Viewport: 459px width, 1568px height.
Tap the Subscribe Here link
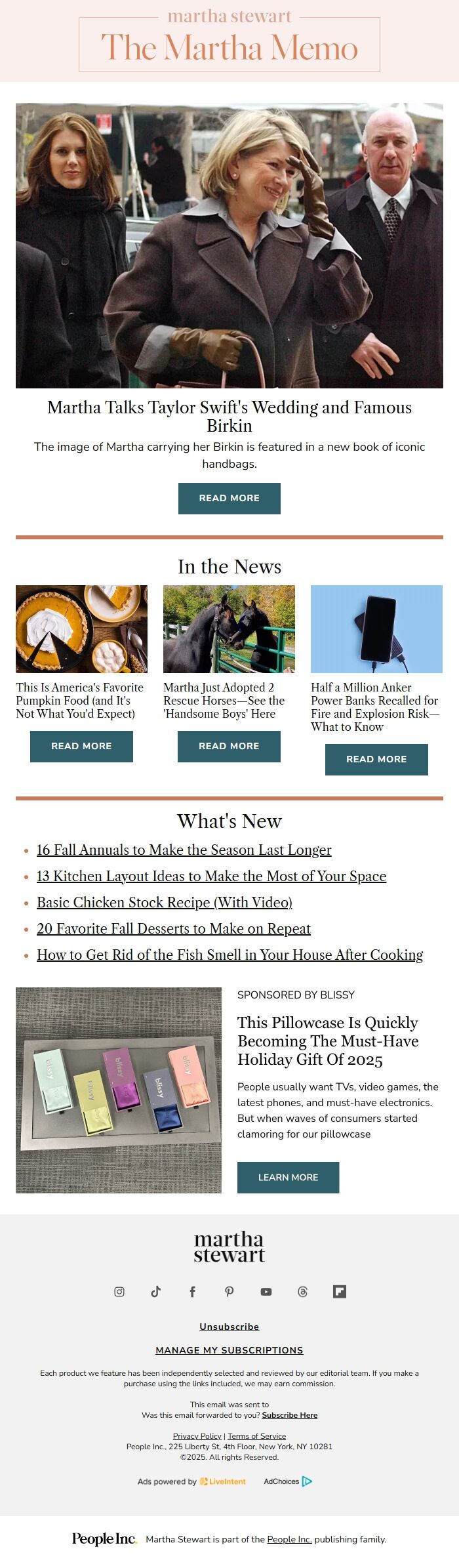(289, 1415)
